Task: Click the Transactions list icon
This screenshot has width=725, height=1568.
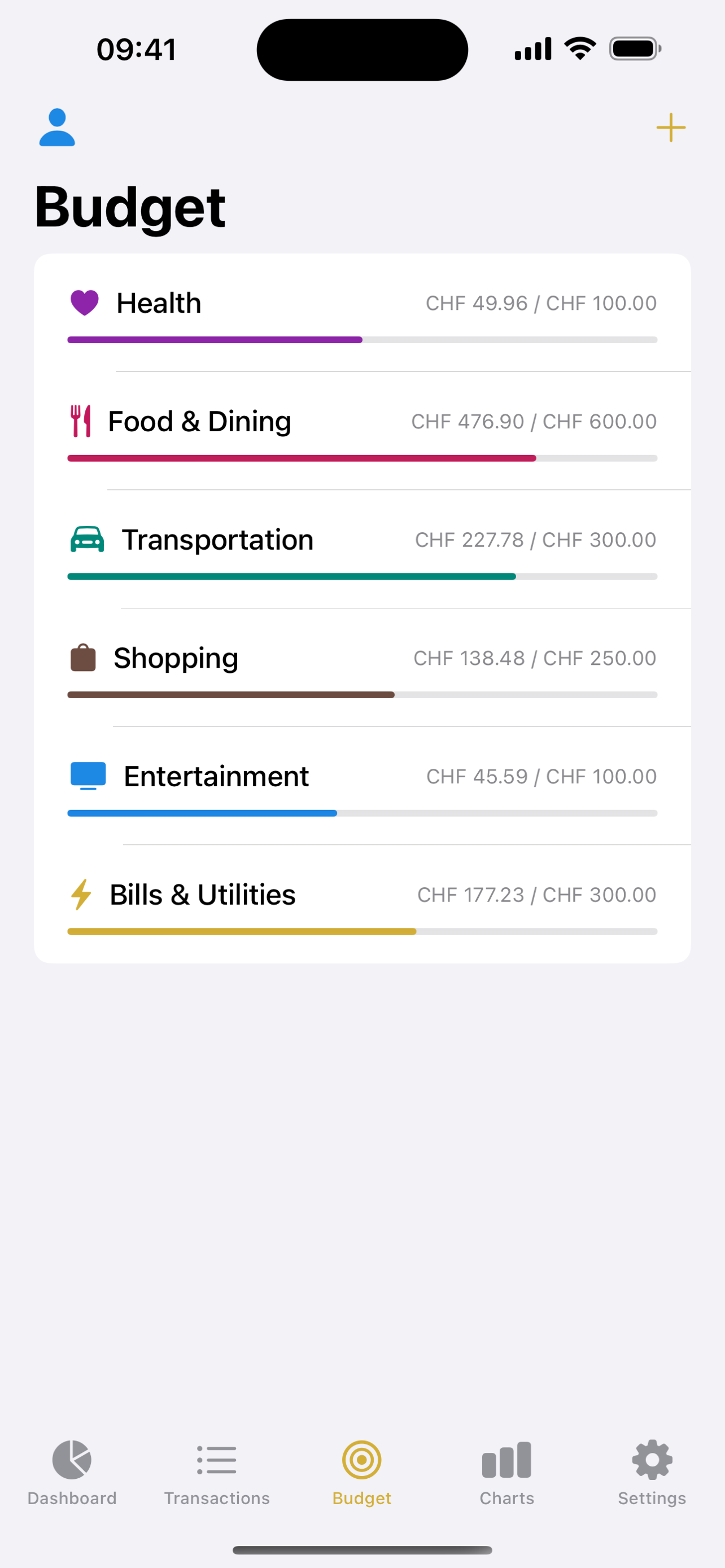Action: click(217, 1460)
